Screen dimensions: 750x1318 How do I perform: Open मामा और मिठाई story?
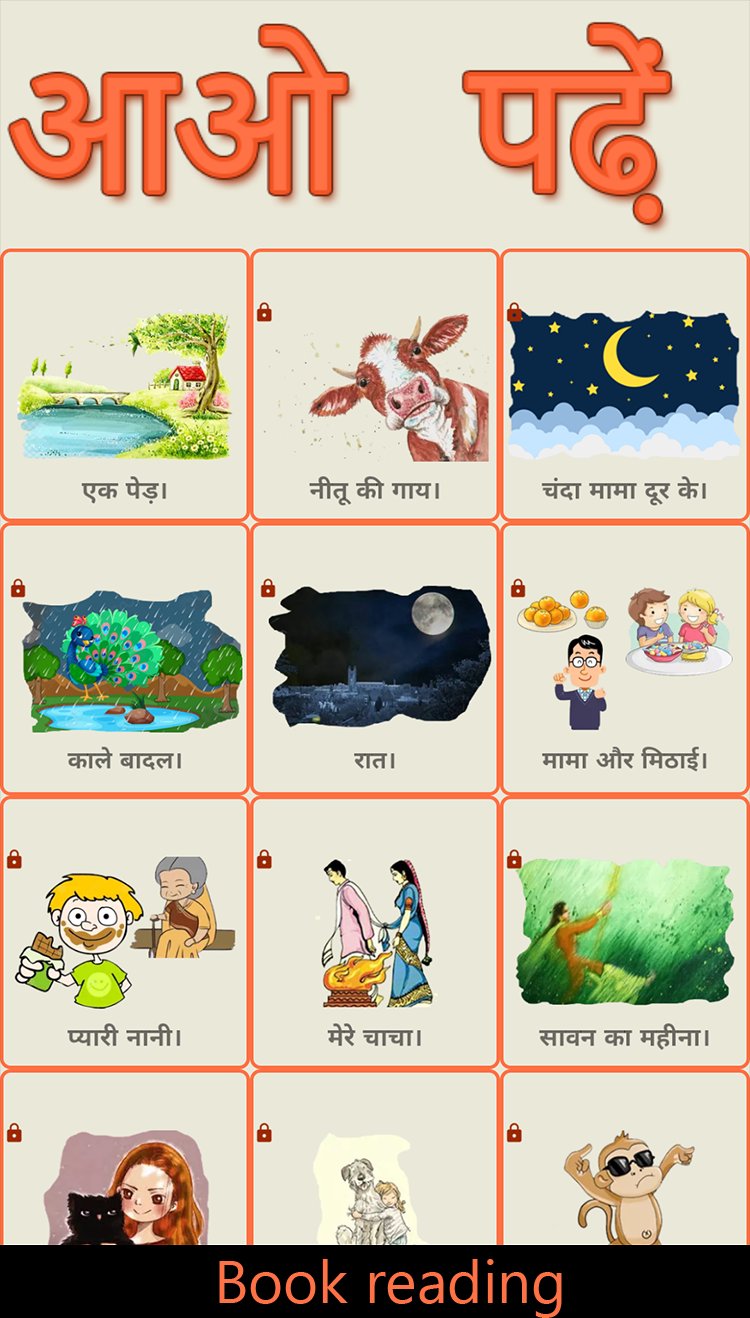[624, 659]
